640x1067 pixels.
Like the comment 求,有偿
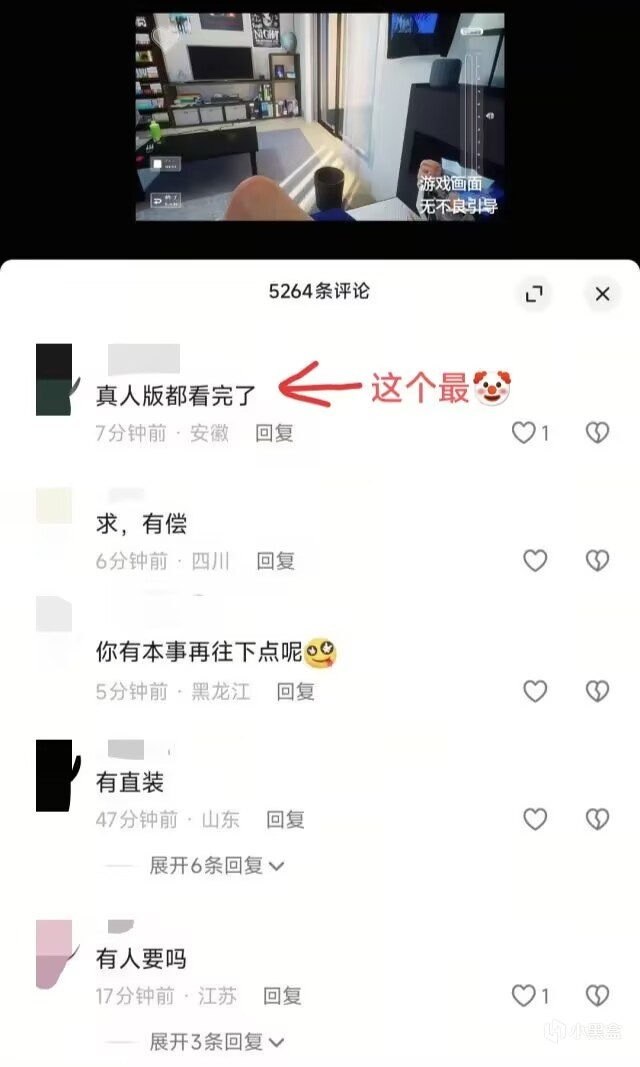(x=535, y=561)
